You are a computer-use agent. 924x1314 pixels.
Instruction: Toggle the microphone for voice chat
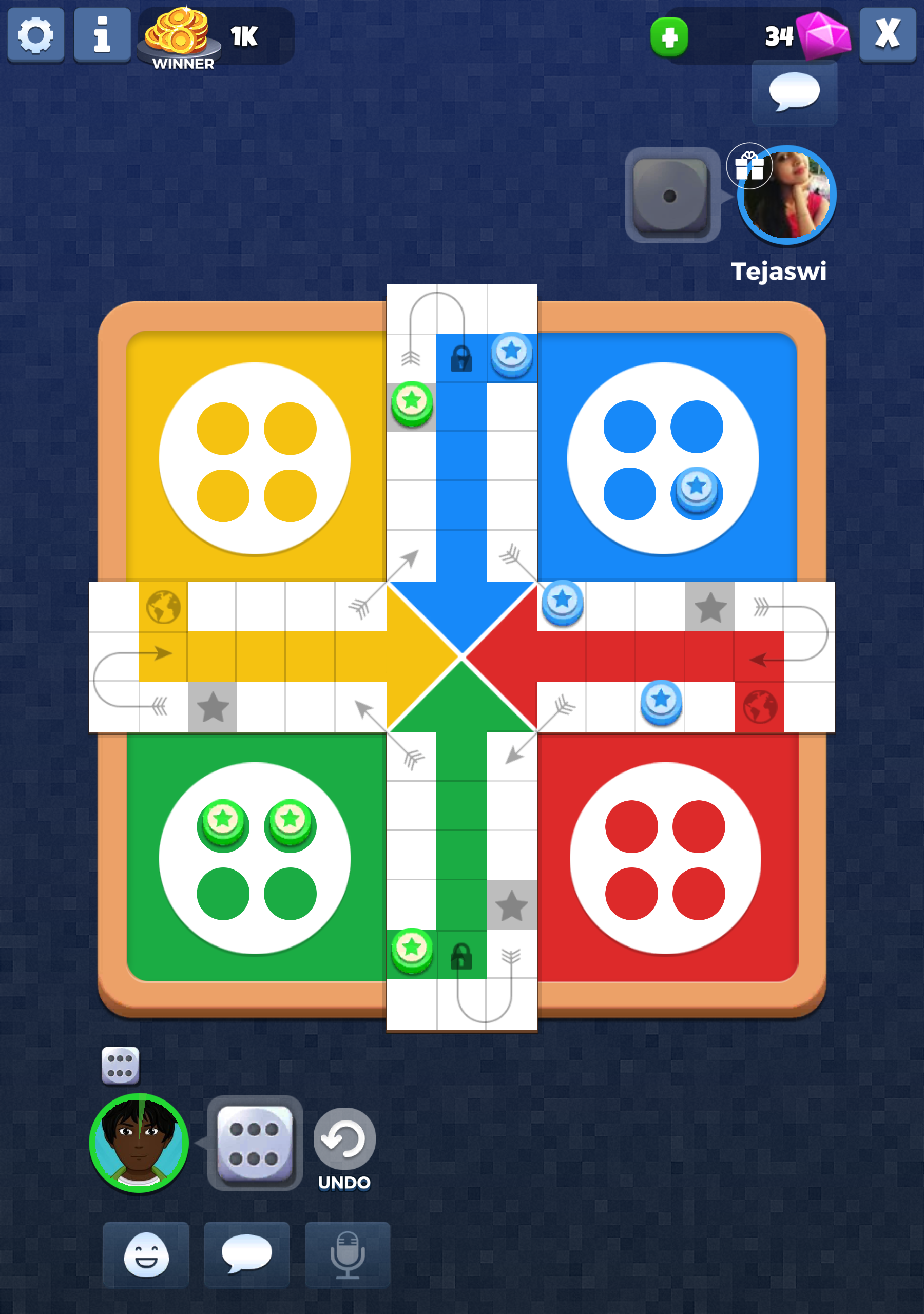point(348,1254)
